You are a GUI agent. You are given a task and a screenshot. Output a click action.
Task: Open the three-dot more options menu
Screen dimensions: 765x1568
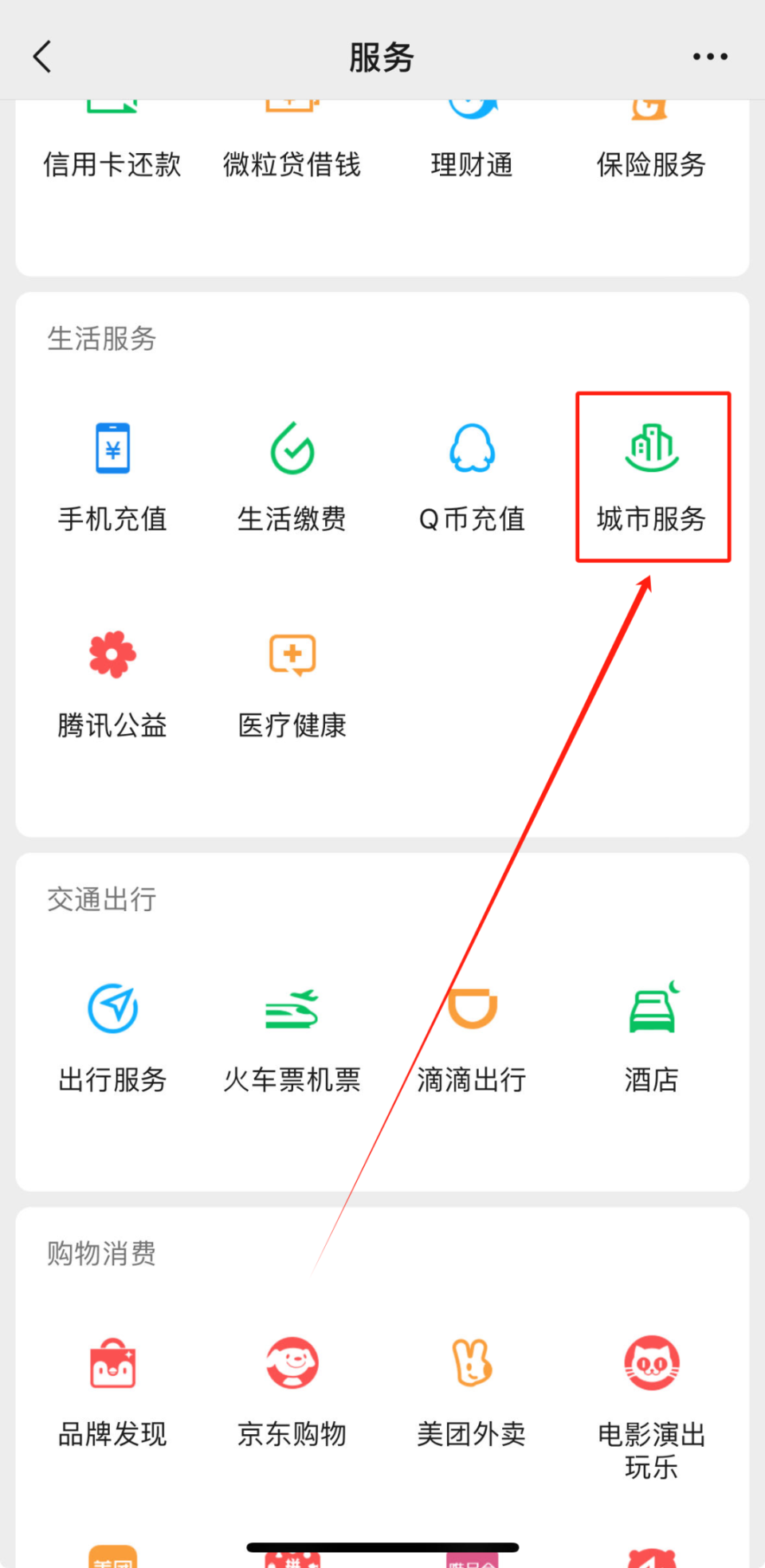pos(709,57)
